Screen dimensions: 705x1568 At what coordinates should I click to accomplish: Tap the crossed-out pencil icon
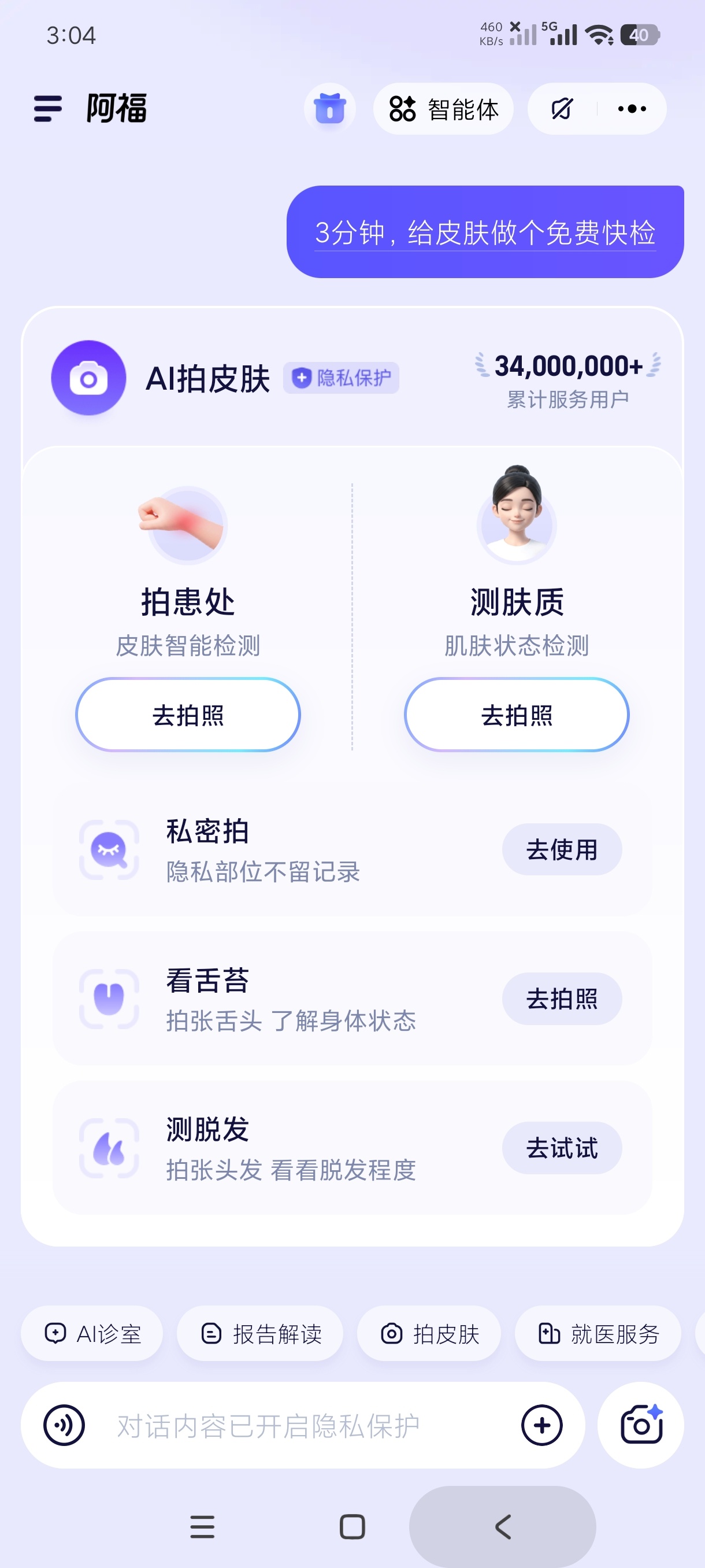tap(562, 109)
